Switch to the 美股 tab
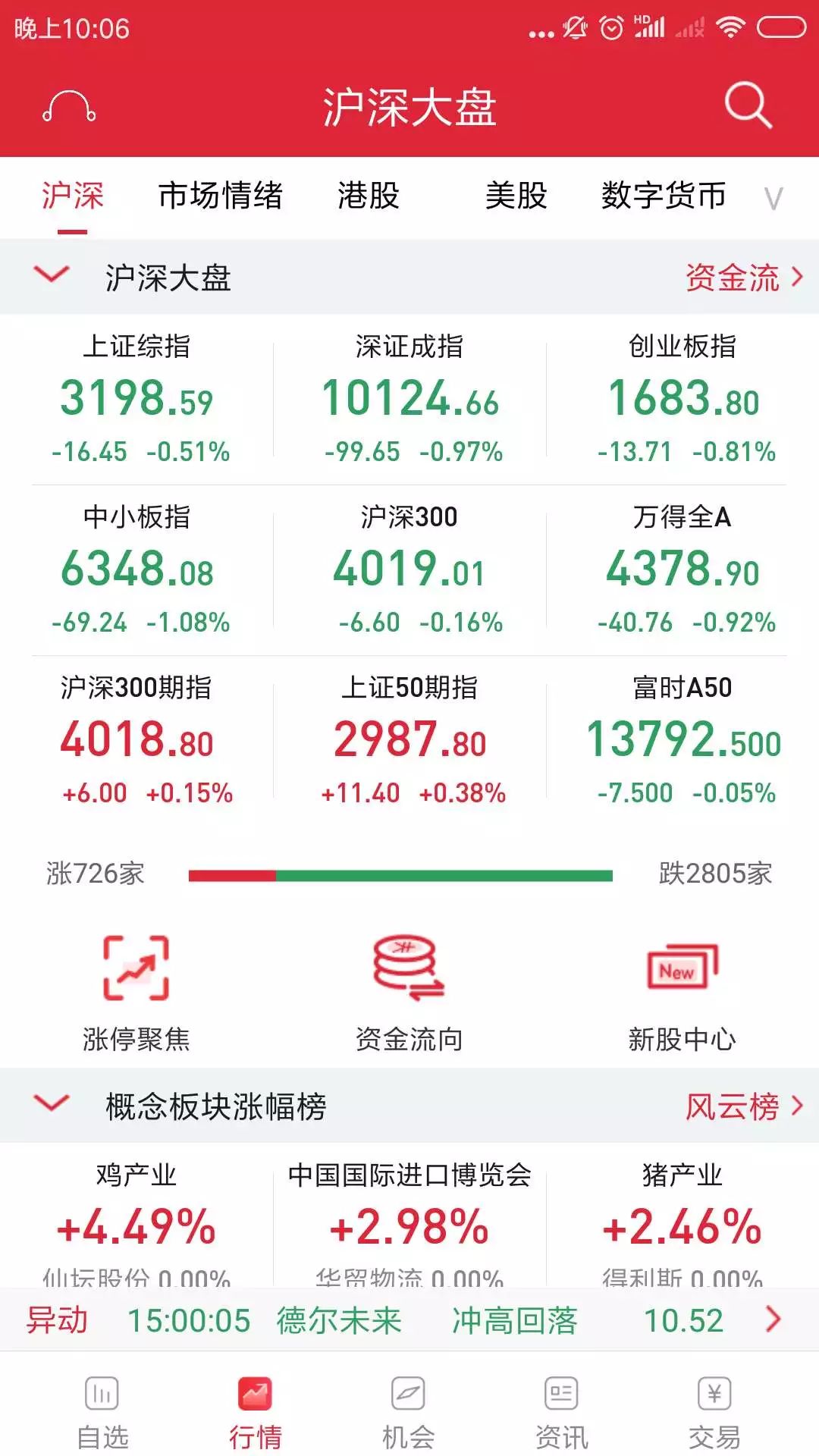 516,196
